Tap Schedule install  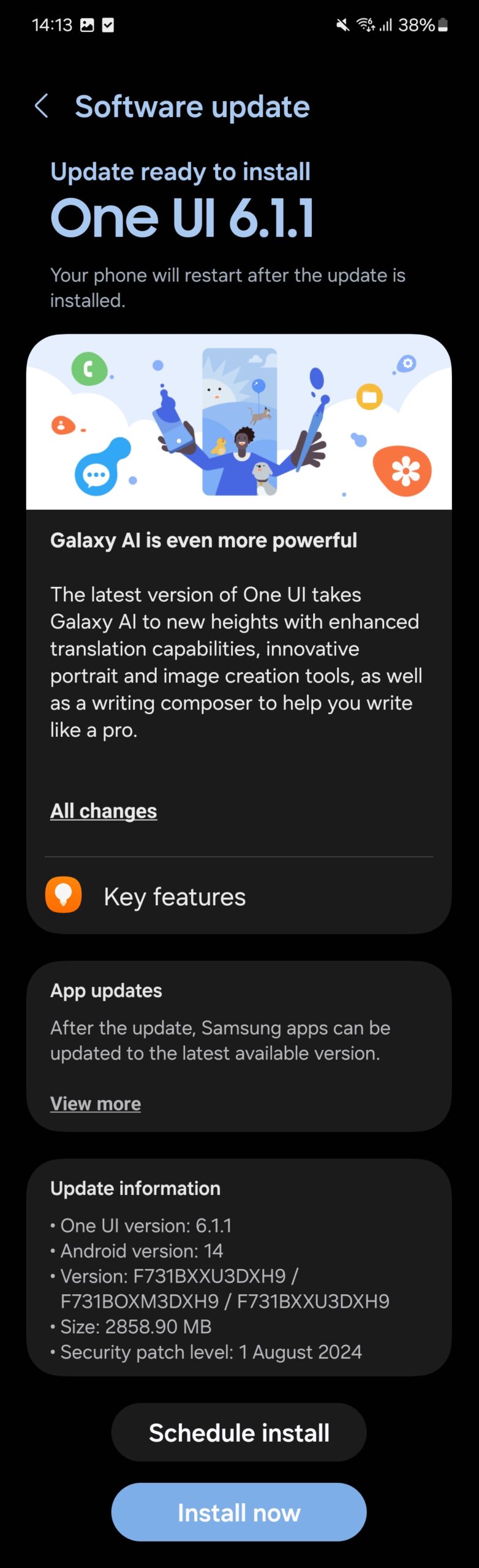click(239, 1433)
